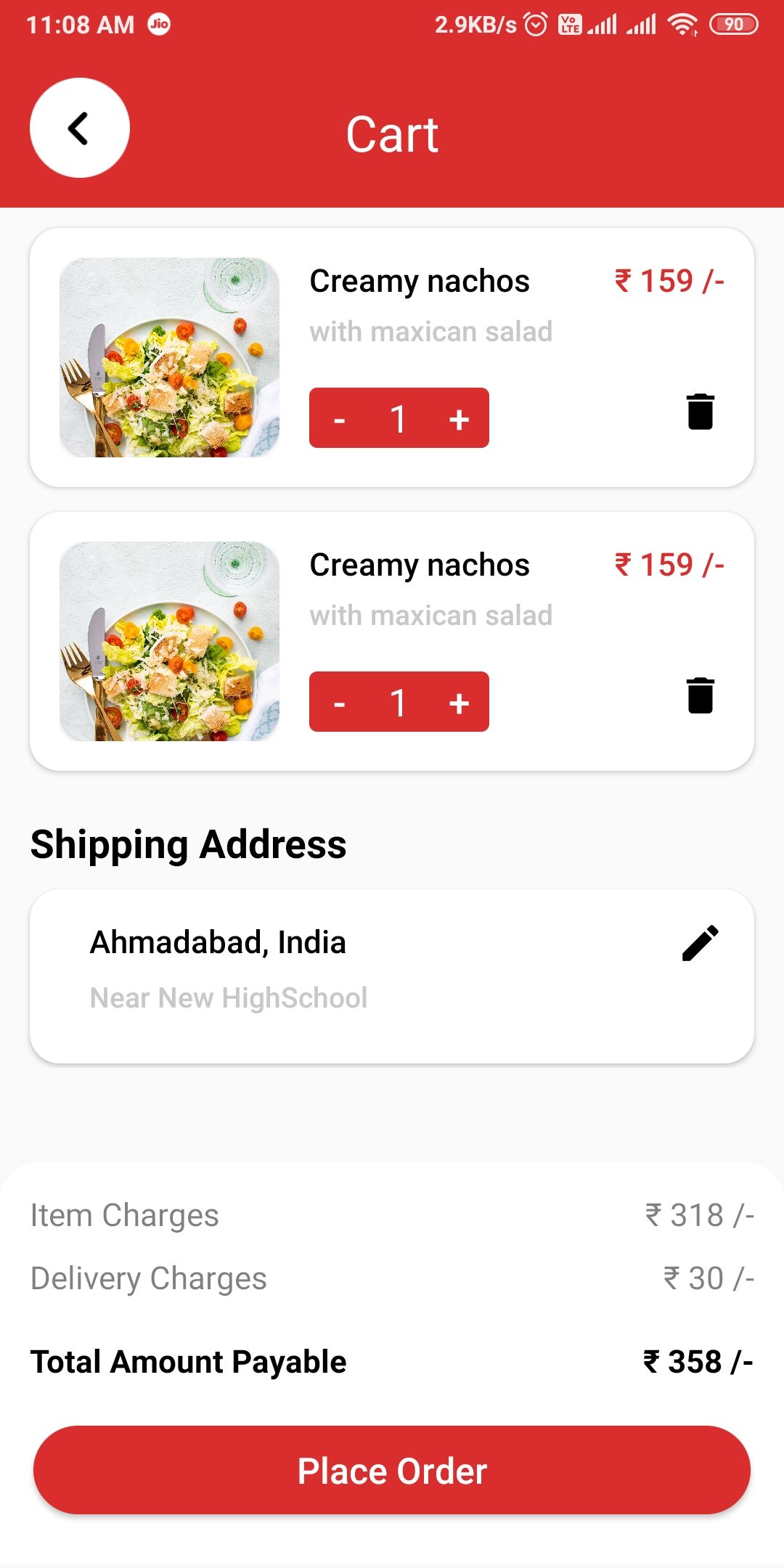
Task: Edit the Ahmadabad, India shipping address
Action: (701, 943)
